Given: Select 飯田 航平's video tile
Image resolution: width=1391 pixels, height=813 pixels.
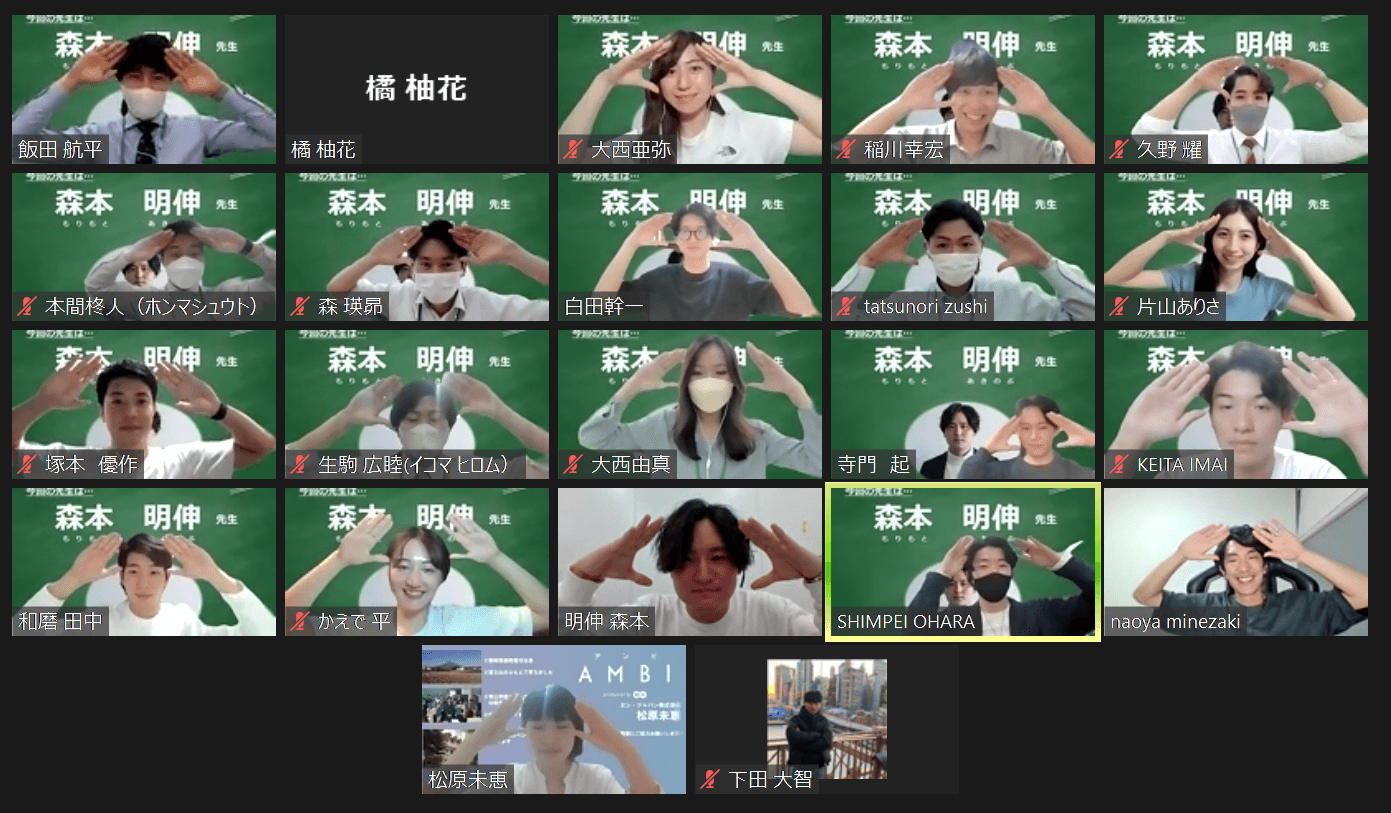Looking at the screenshot, I should tap(143, 89).
